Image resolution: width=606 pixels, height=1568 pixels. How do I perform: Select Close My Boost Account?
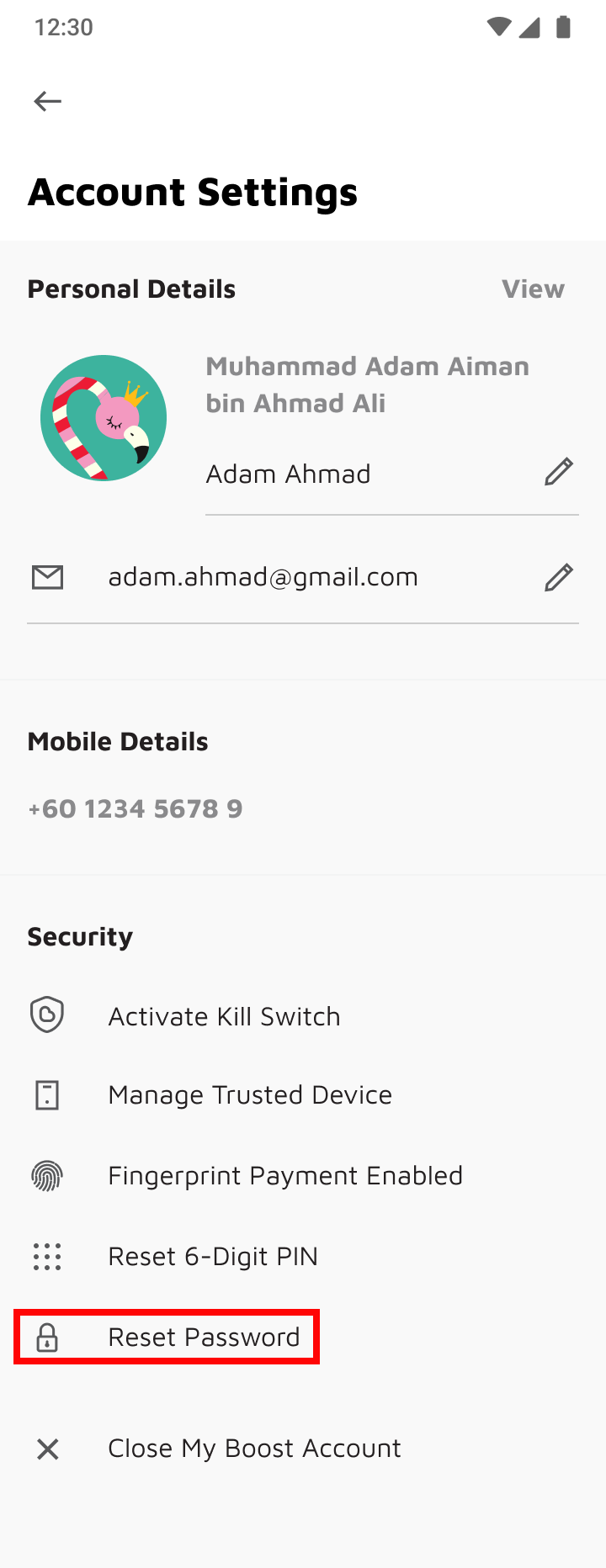(254, 1449)
